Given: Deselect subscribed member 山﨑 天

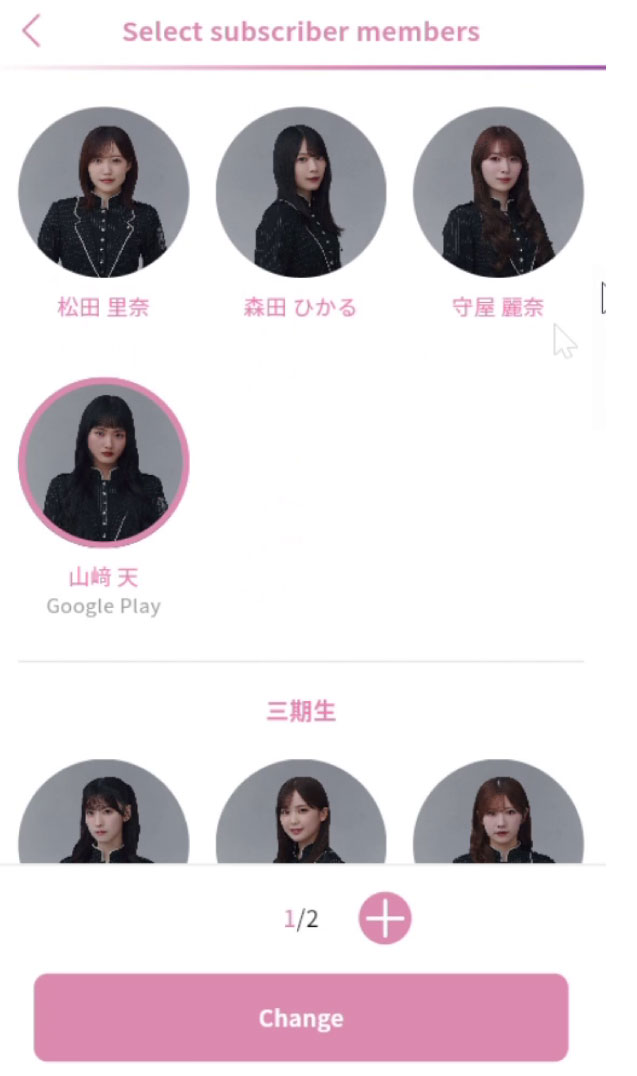Looking at the screenshot, I should coord(103,463).
